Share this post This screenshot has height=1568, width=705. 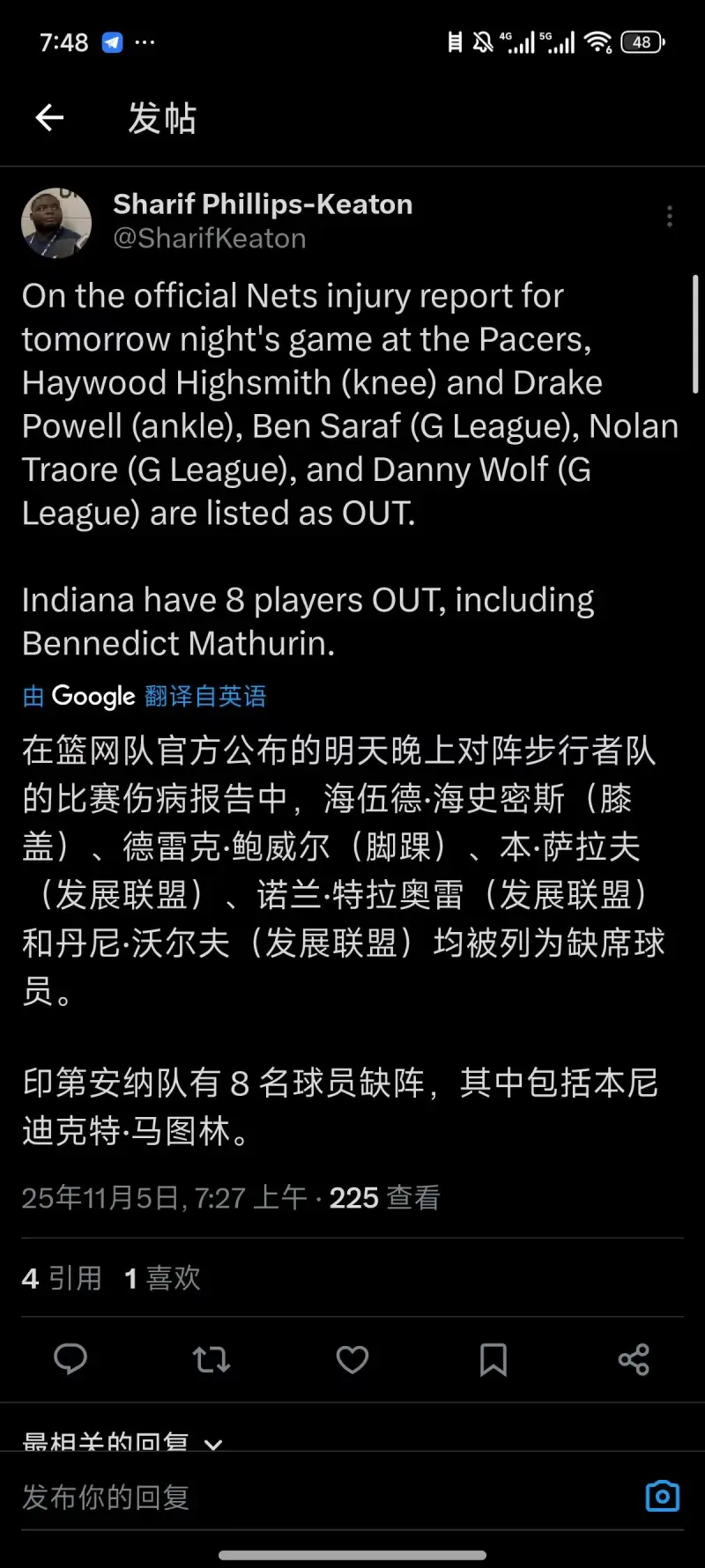[634, 1359]
